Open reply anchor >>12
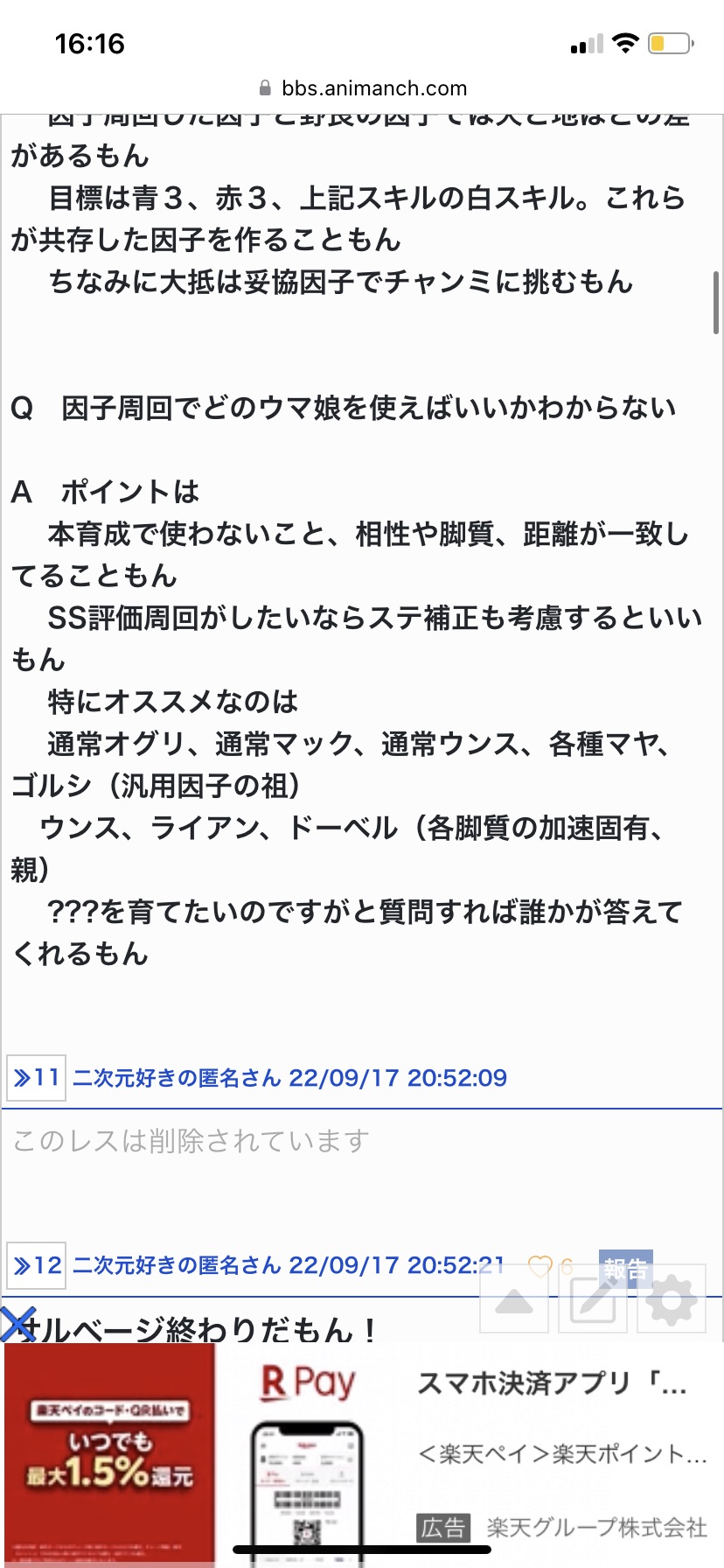The width and height of the screenshot is (724, 1568). tap(36, 1265)
